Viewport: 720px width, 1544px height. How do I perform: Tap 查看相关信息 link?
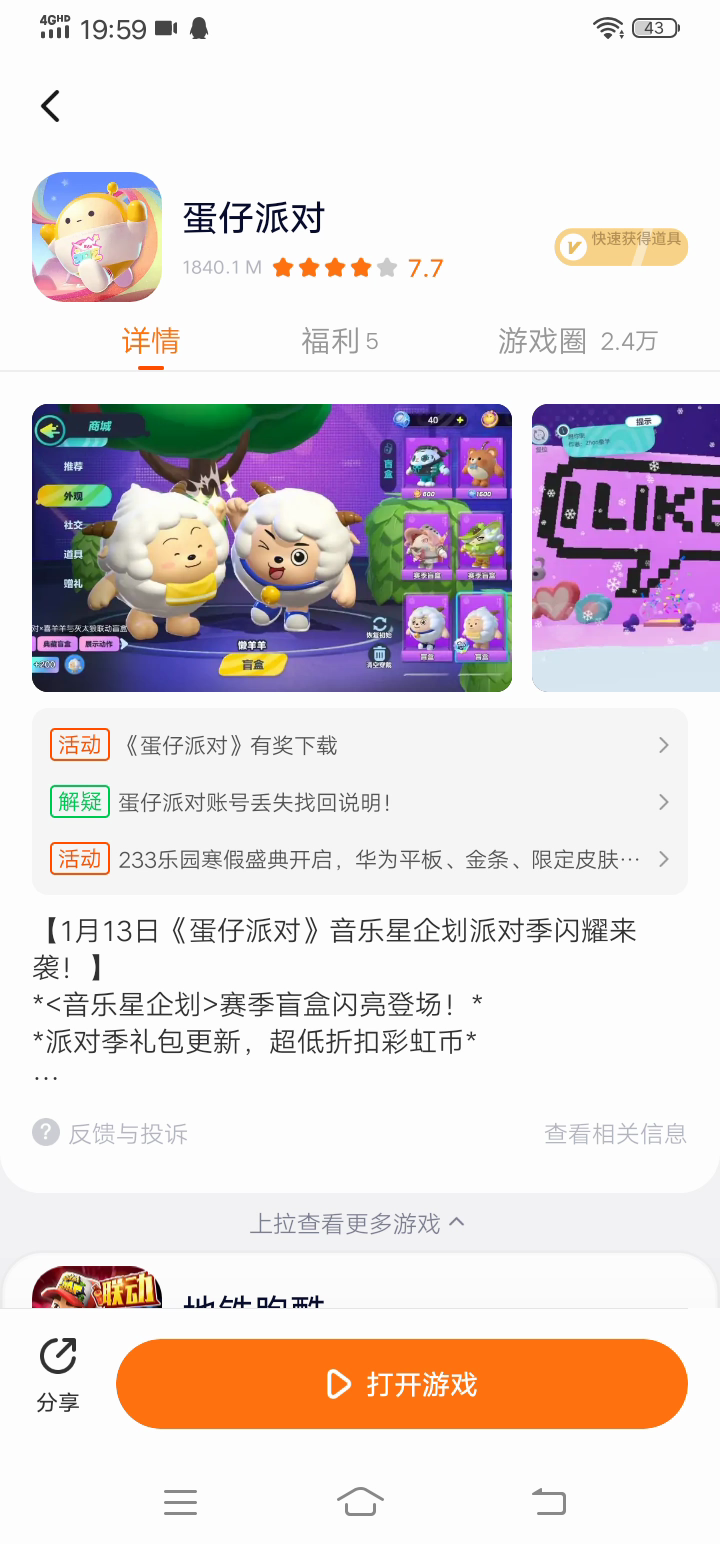(615, 1133)
